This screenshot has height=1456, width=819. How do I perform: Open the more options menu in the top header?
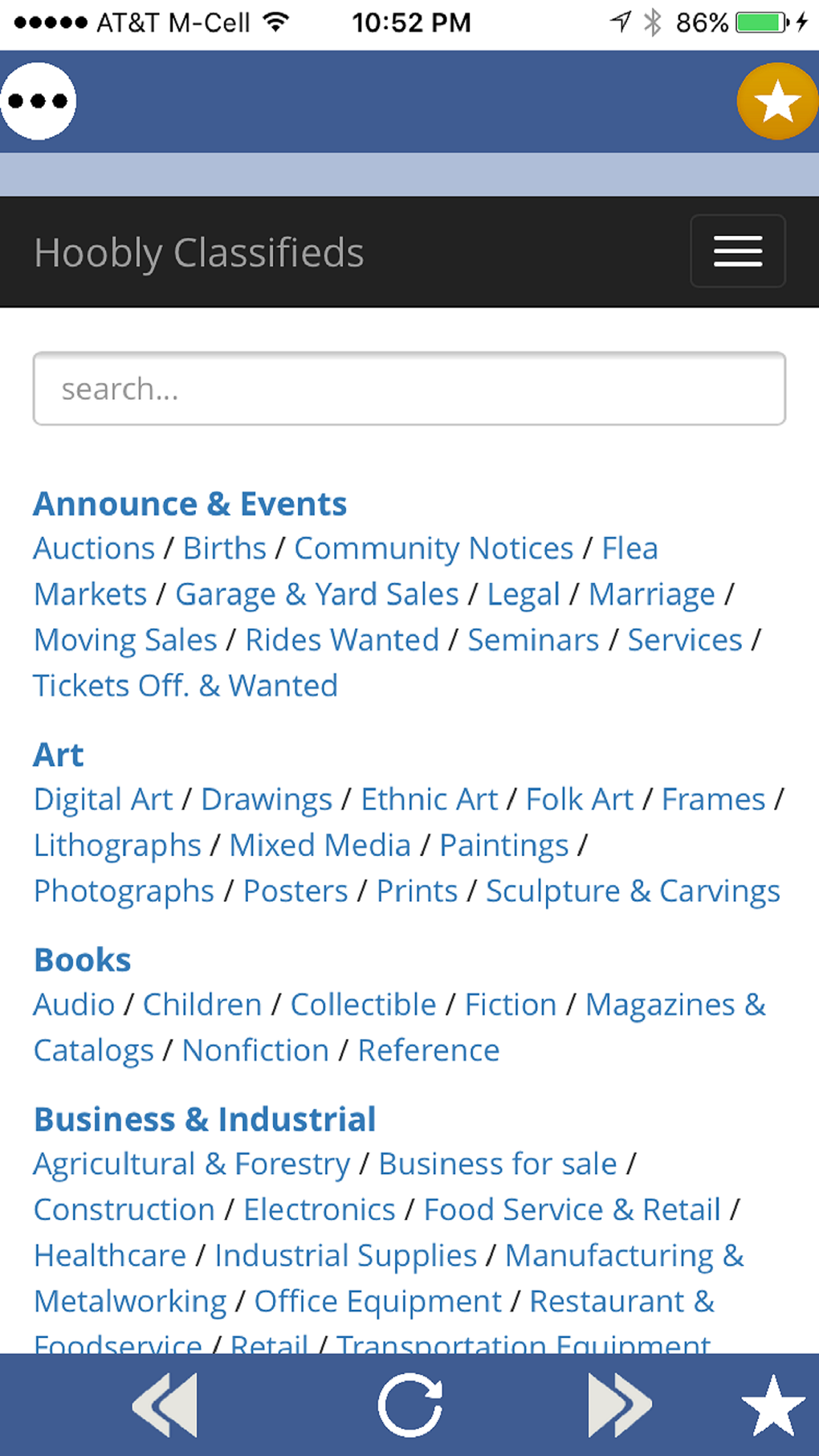[x=38, y=100]
